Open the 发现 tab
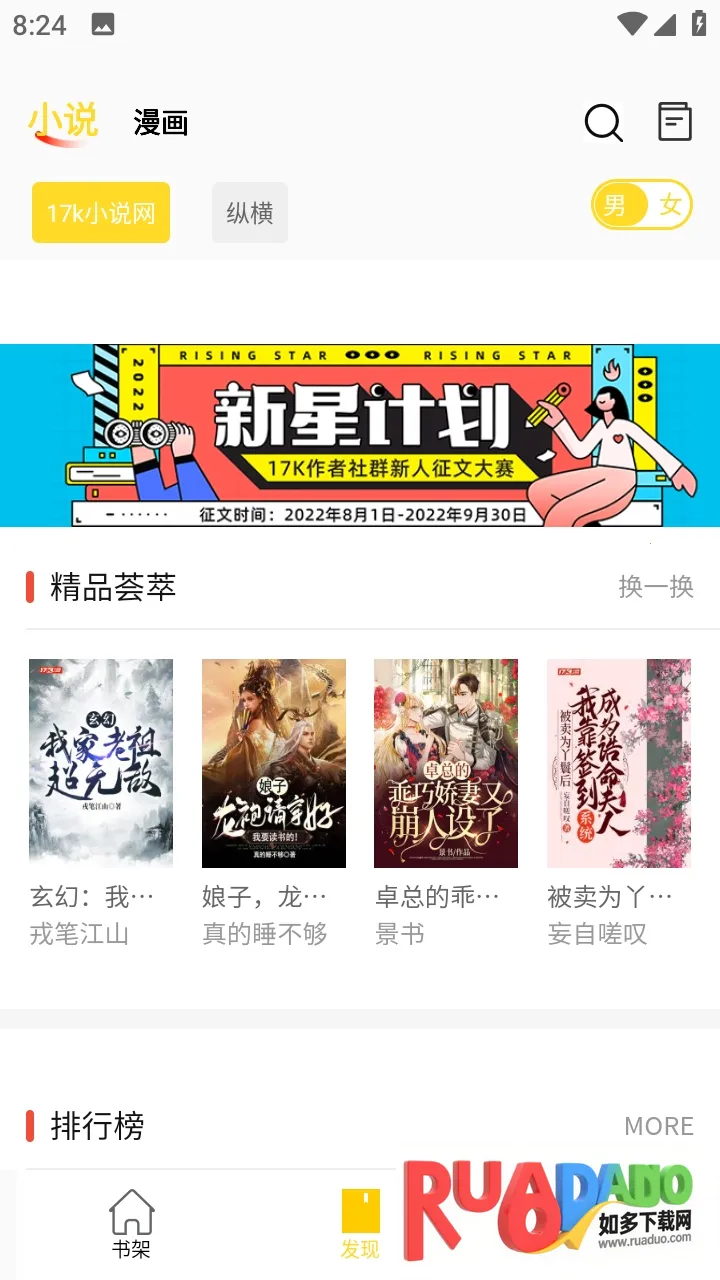 pyautogui.click(x=360, y=1222)
